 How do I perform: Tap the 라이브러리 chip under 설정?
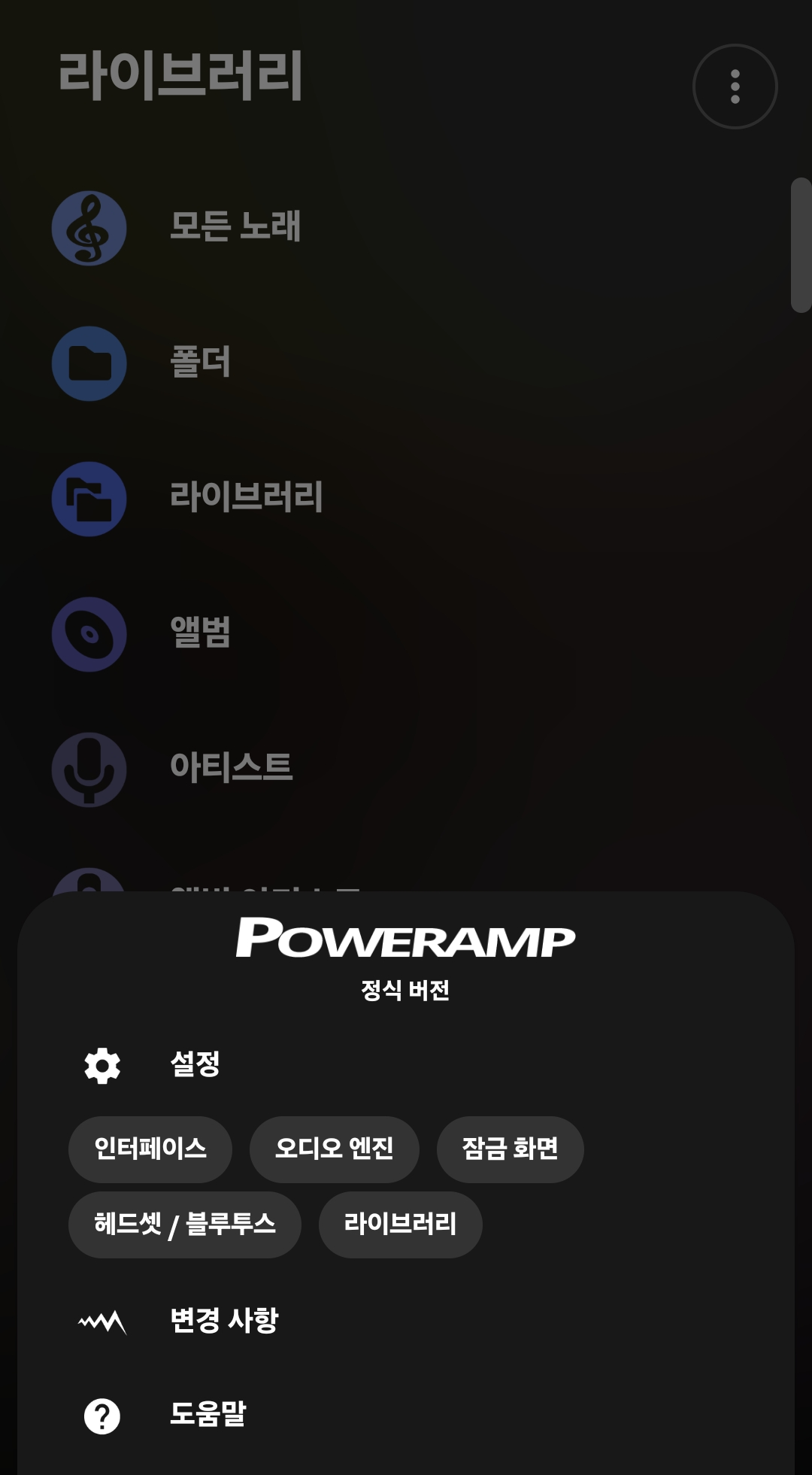point(401,1225)
